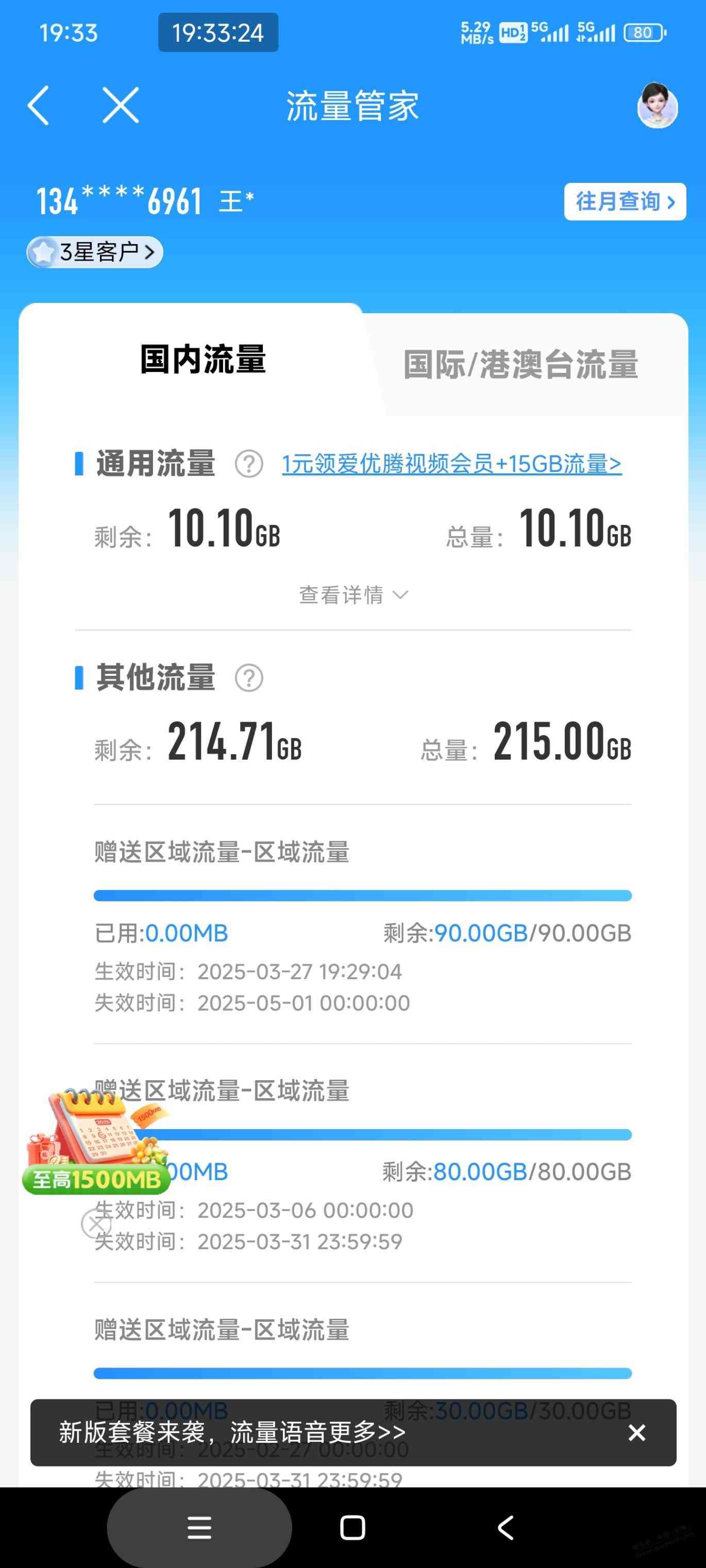Image resolution: width=706 pixels, height=1568 pixels.
Task: Dismiss the 至高1500MB floating promo
Action: coord(96,1223)
